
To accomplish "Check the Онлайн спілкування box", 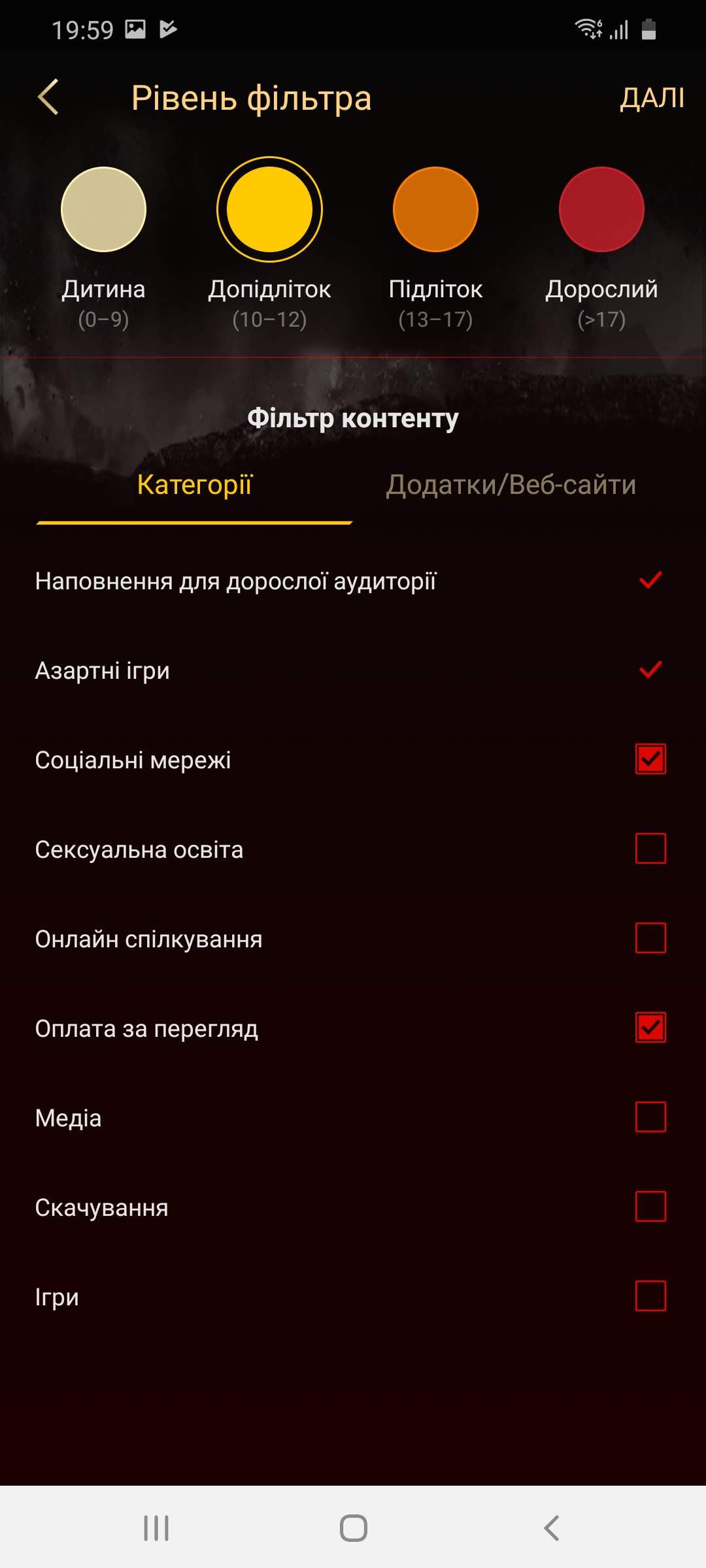I will point(650,938).
